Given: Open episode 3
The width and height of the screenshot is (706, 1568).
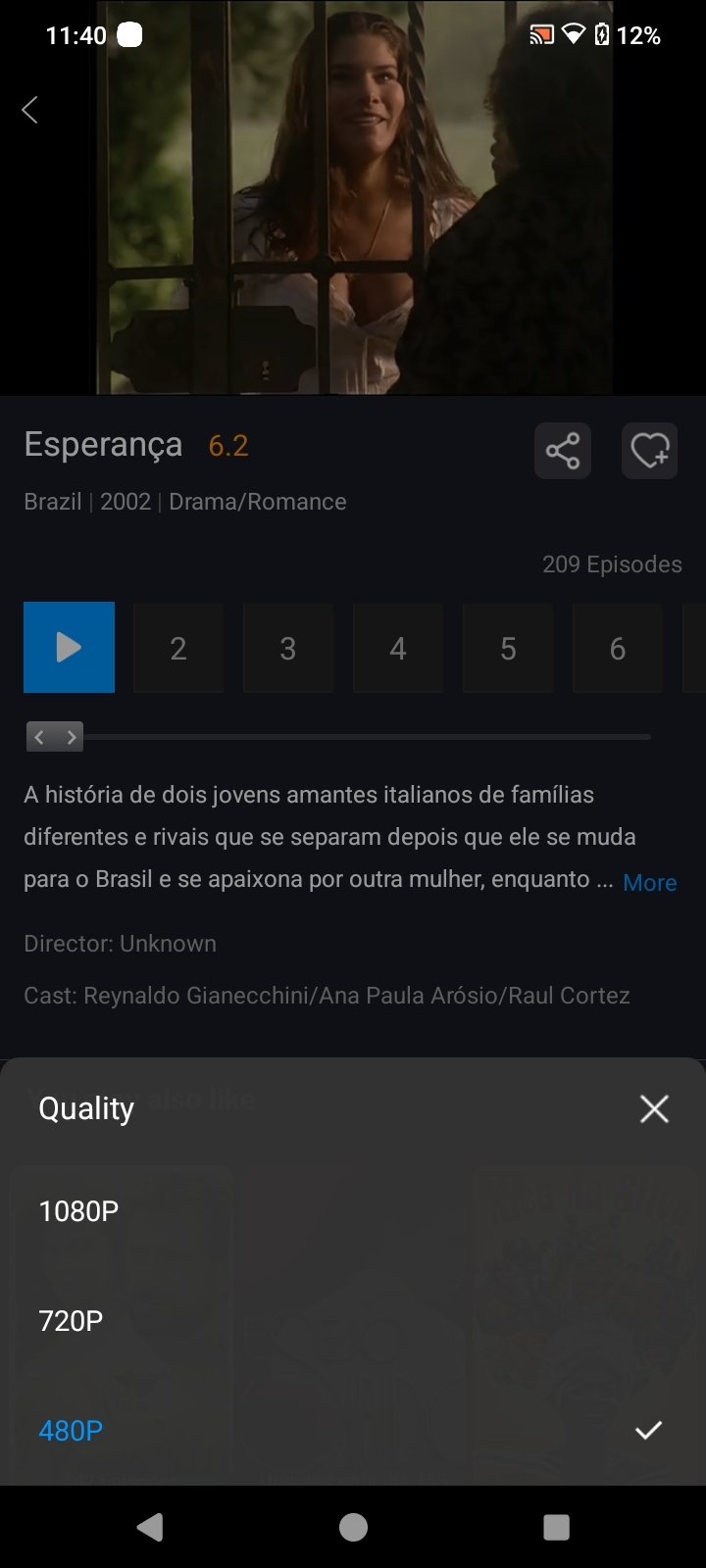Looking at the screenshot, I should 288,648.
